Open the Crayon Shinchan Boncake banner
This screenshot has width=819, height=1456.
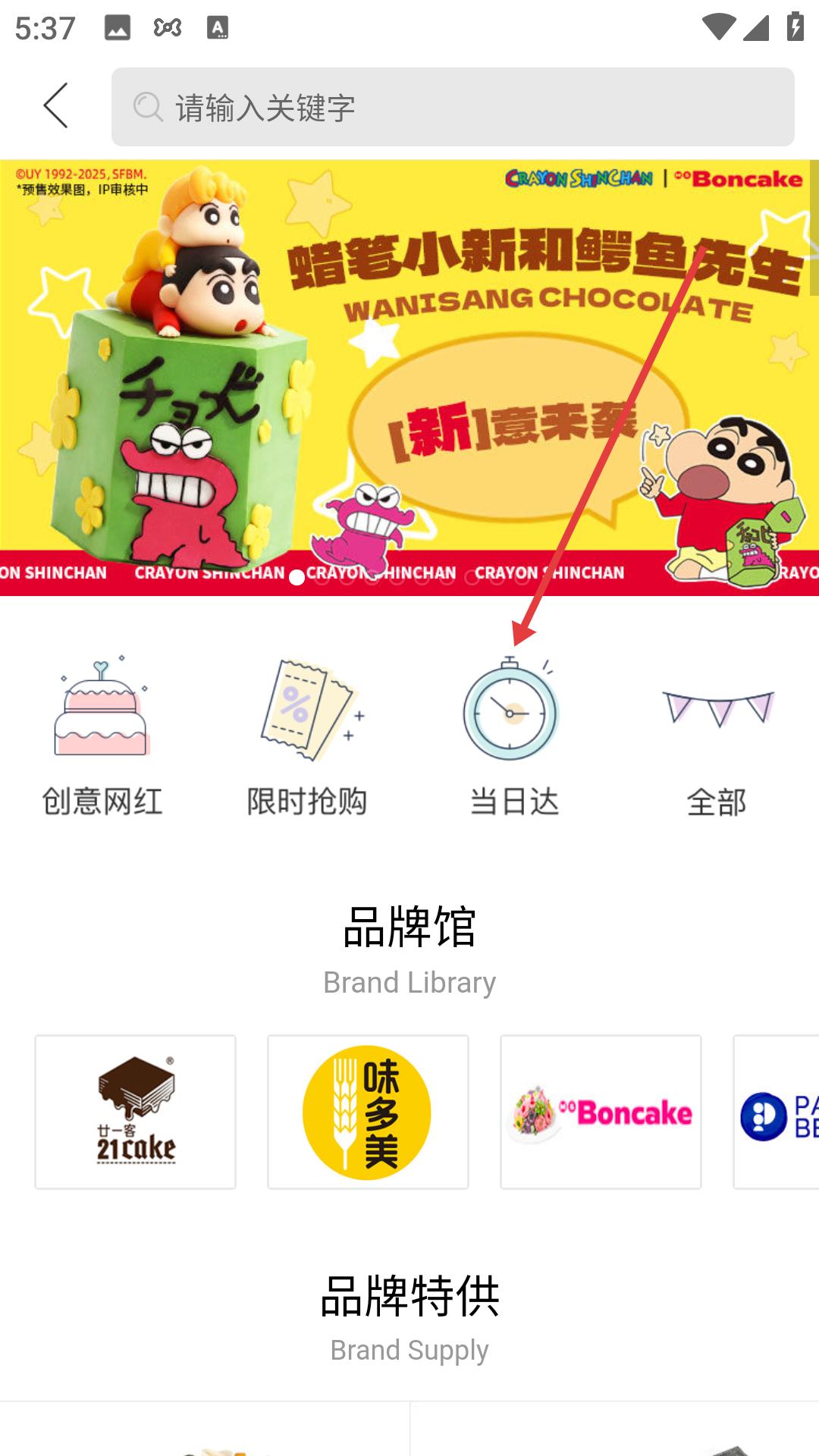pyautogui.click(x=409, y=377)
